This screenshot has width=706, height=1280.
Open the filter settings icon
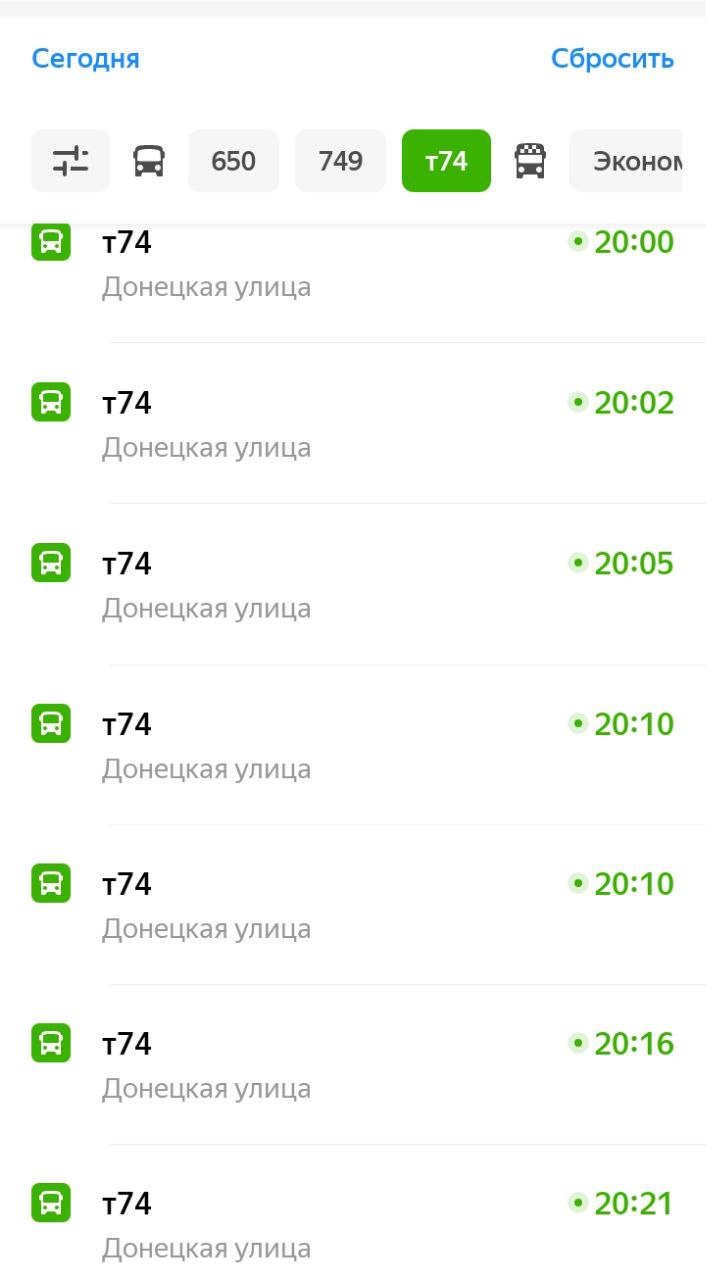(x=70, y=160)
